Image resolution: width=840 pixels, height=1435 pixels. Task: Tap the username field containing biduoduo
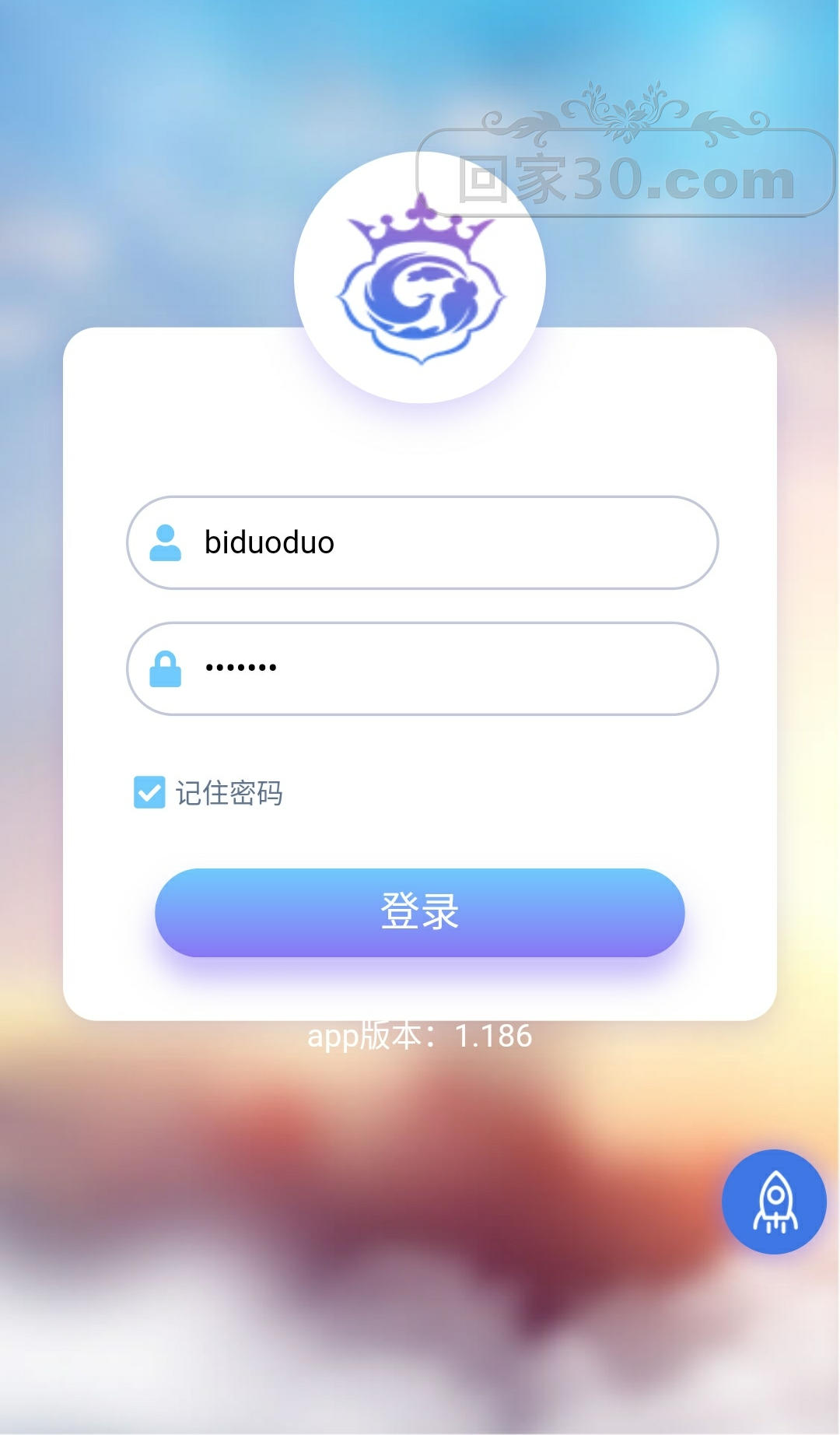436,542
